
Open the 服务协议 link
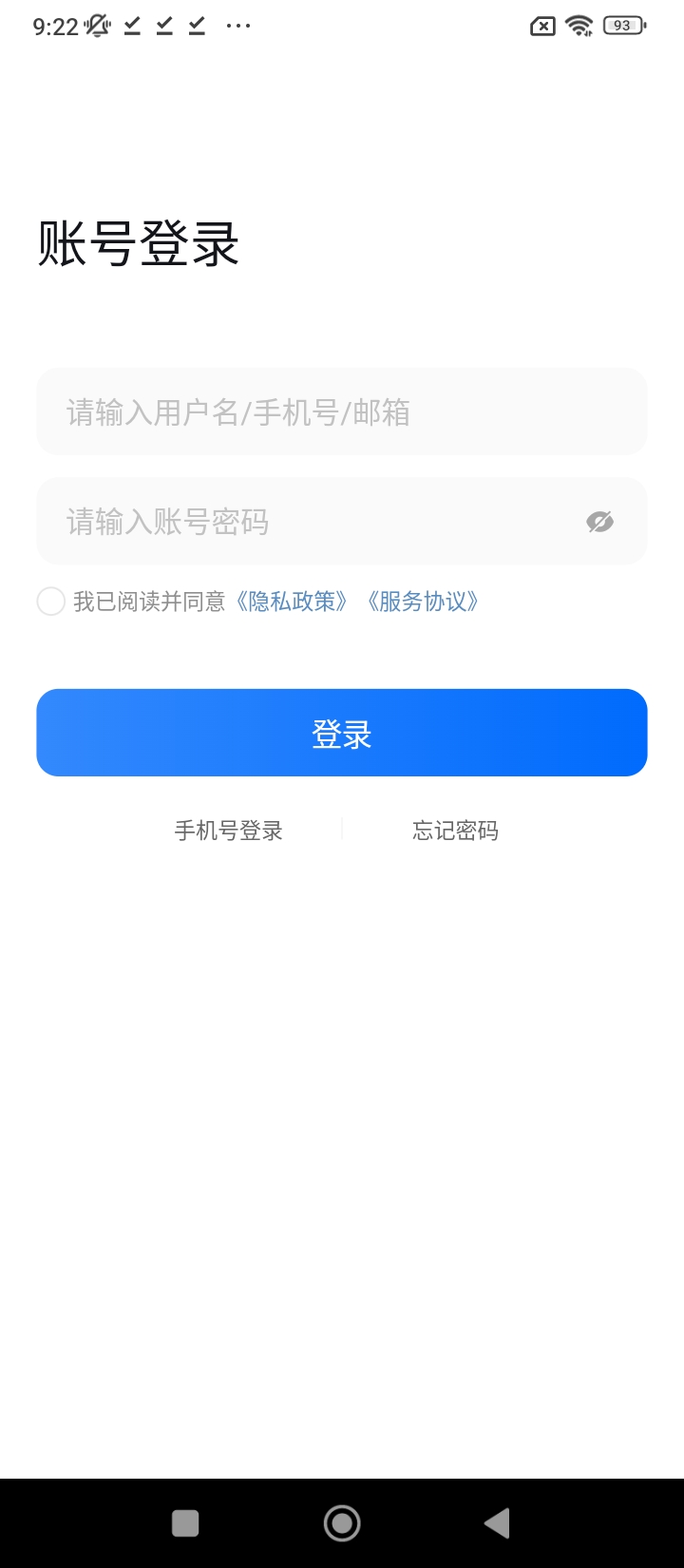[423, 602]
